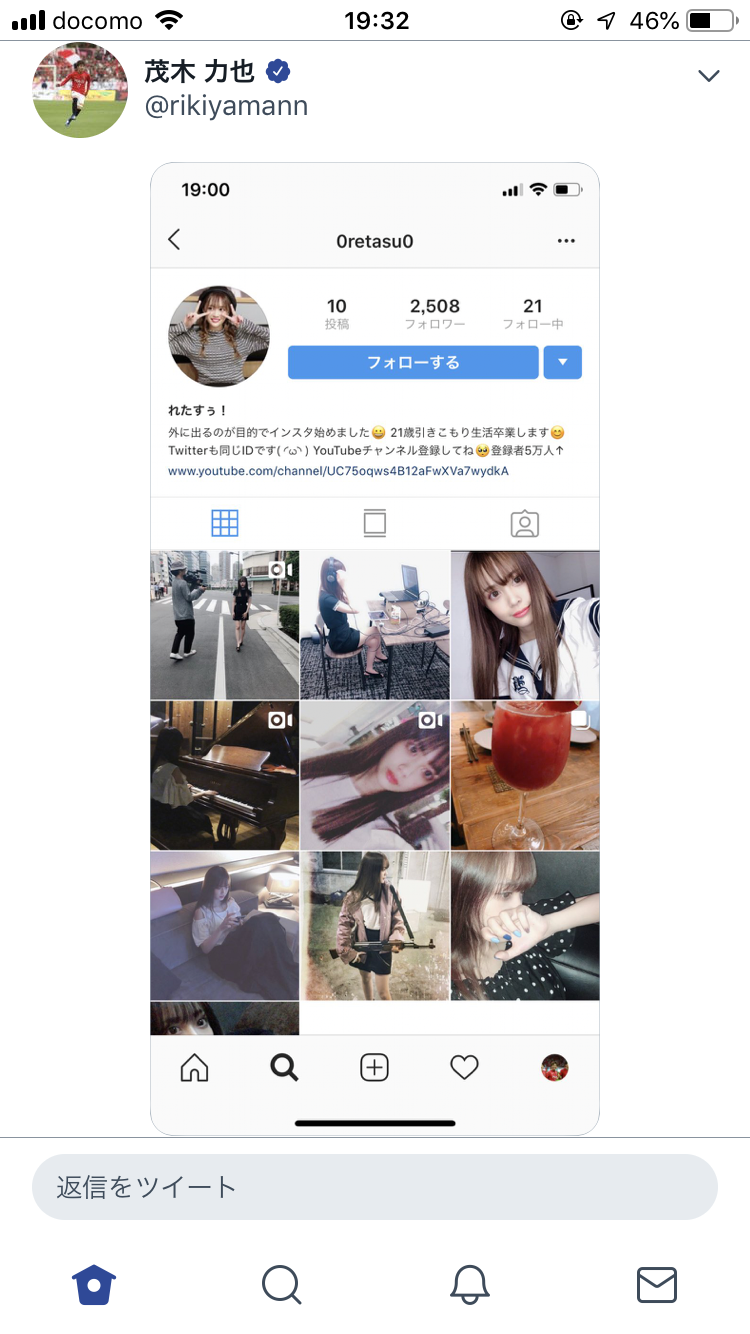Open the notifications bell tab

pos(469,1284)
